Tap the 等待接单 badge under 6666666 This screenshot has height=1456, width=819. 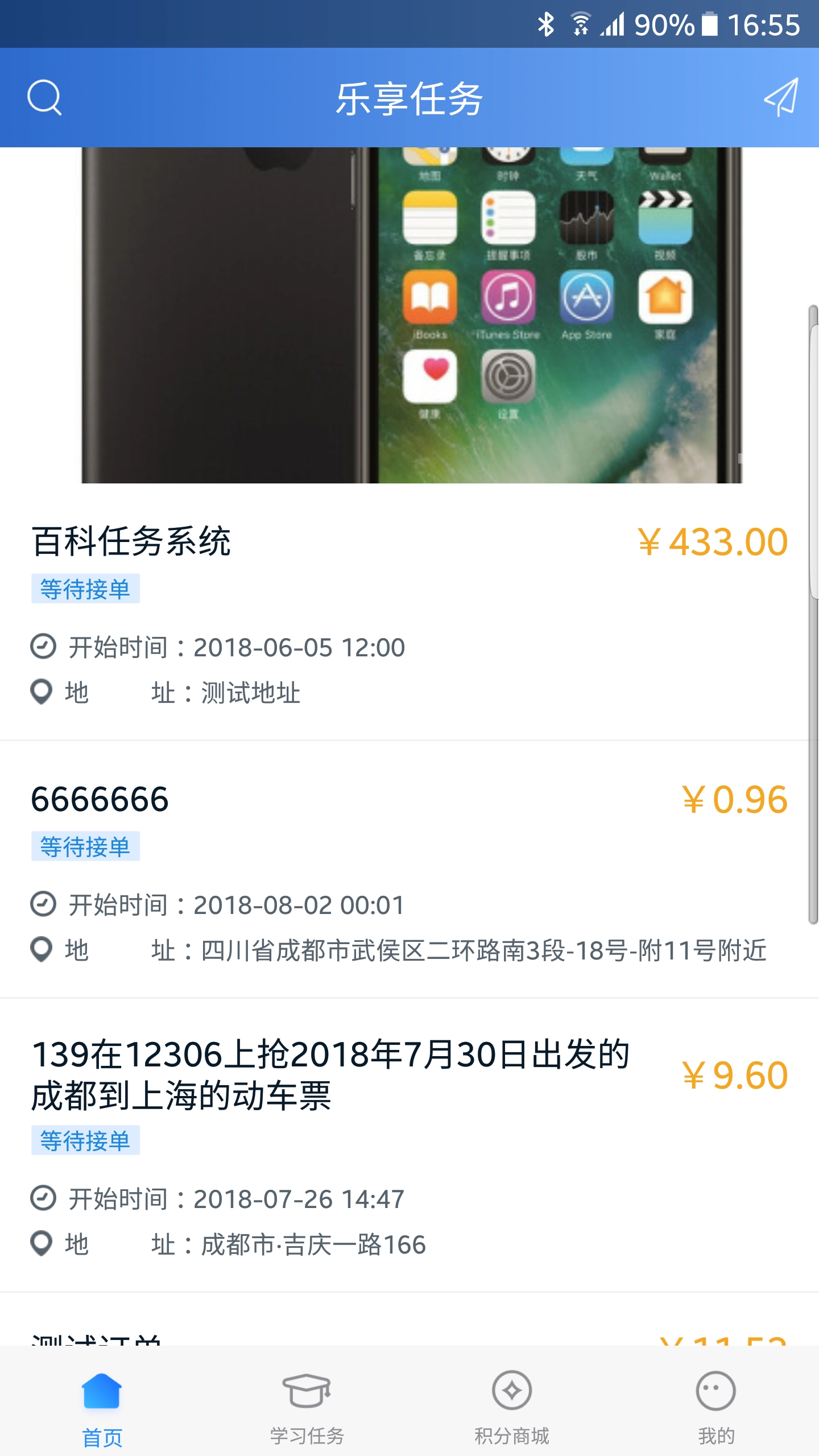click(x=85, y=847)
